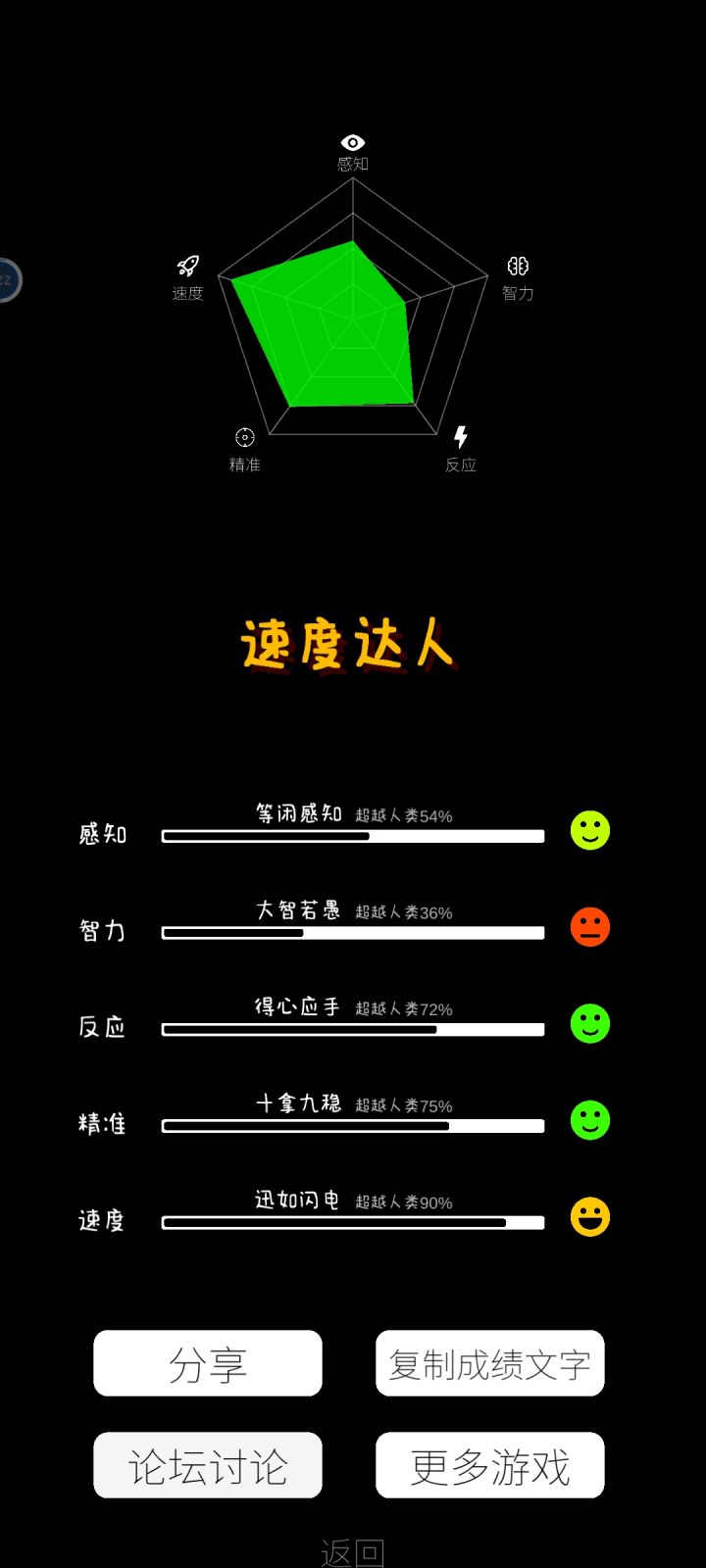The width and height of the screenshot is (706, 1568).
Task: Click the red frowning face beside 智力
Action: pyautogui.click(x=589, y=927)
